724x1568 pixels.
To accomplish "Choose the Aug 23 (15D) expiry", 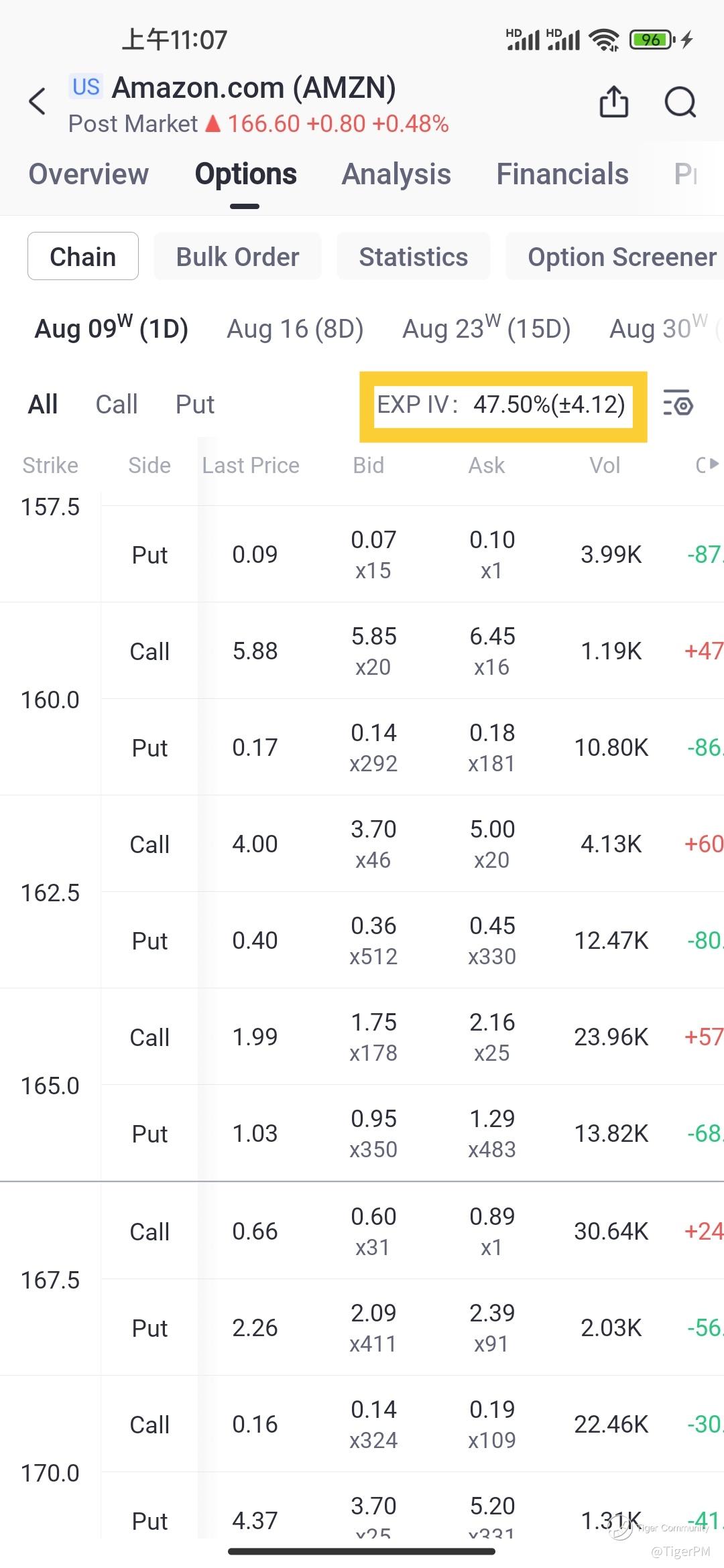I will click(486, 328).
